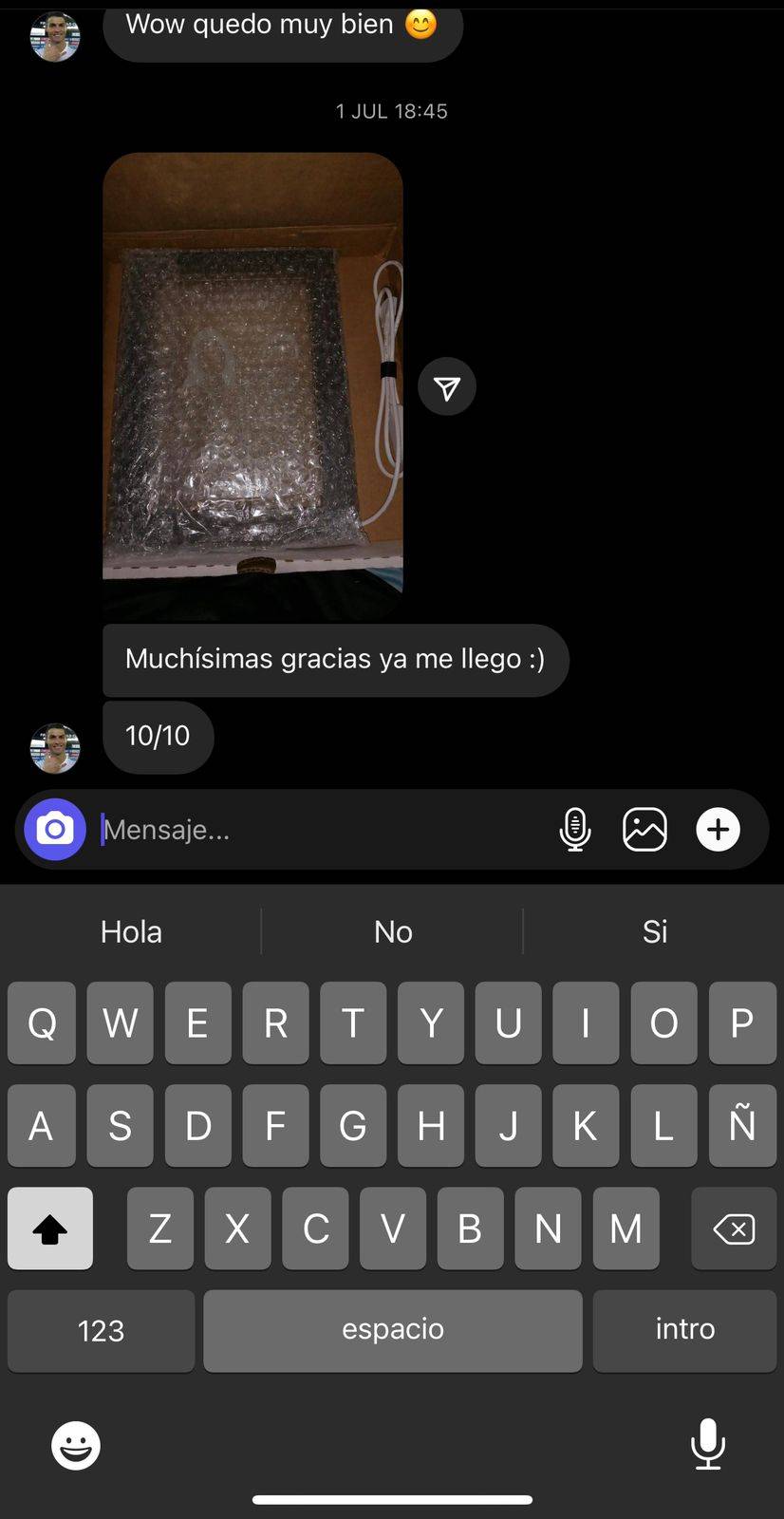Open the plus button for more options
The image size is (784, 1519).
pyautogui.click(x=719, y=830)
